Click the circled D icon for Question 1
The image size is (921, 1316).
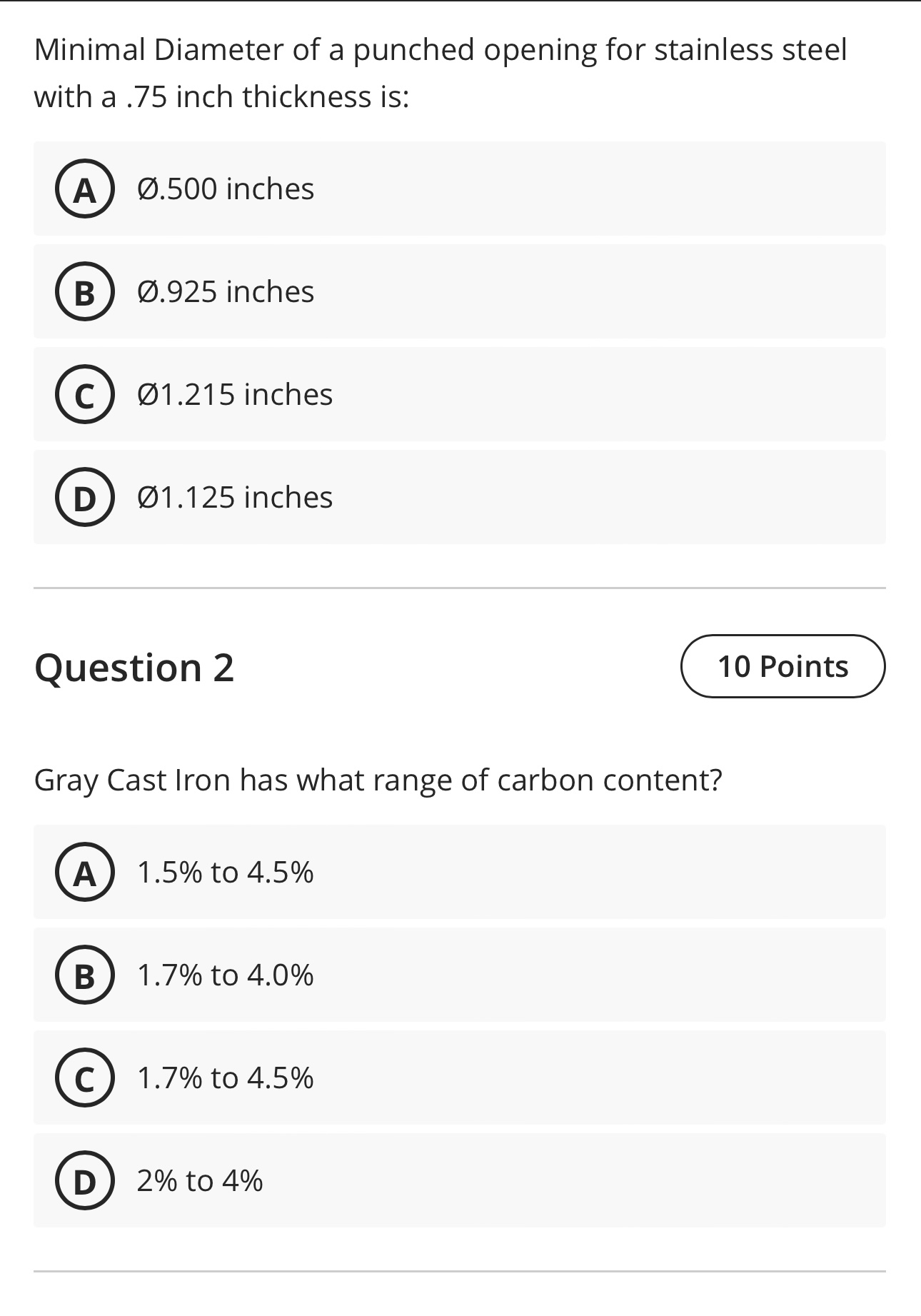coord(84,496)
